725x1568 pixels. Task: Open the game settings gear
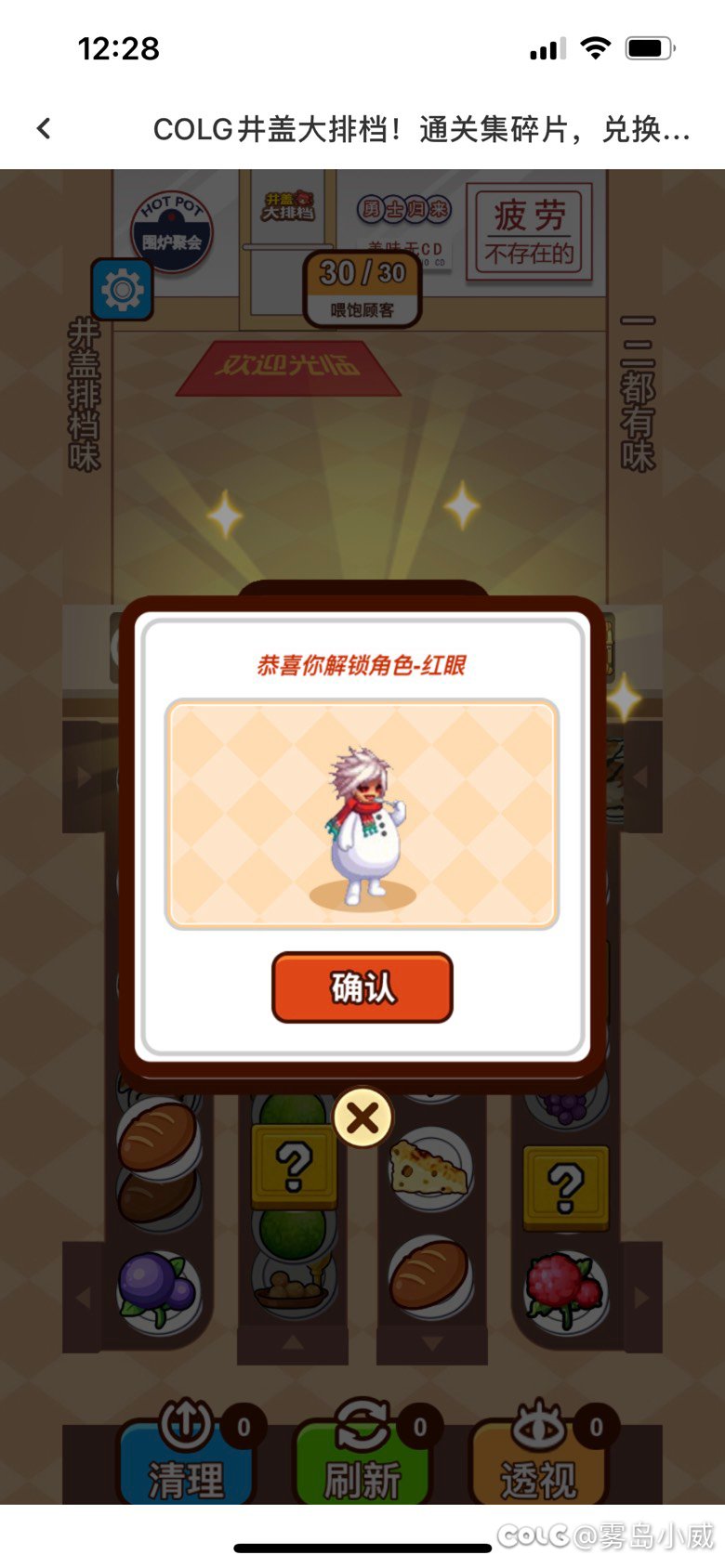click(x=122, y=290)
